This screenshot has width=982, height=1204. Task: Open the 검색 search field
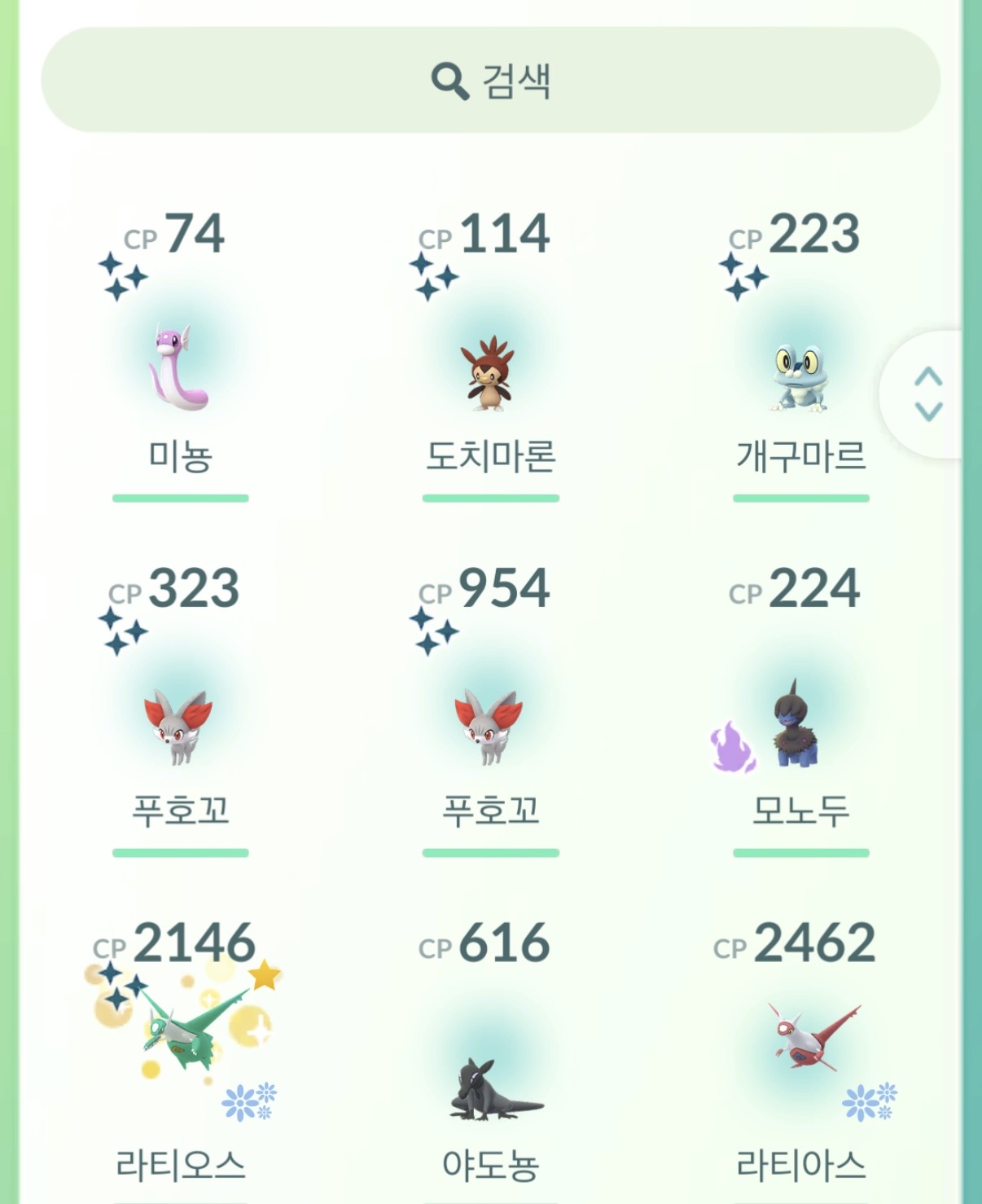tap(490, 80)
